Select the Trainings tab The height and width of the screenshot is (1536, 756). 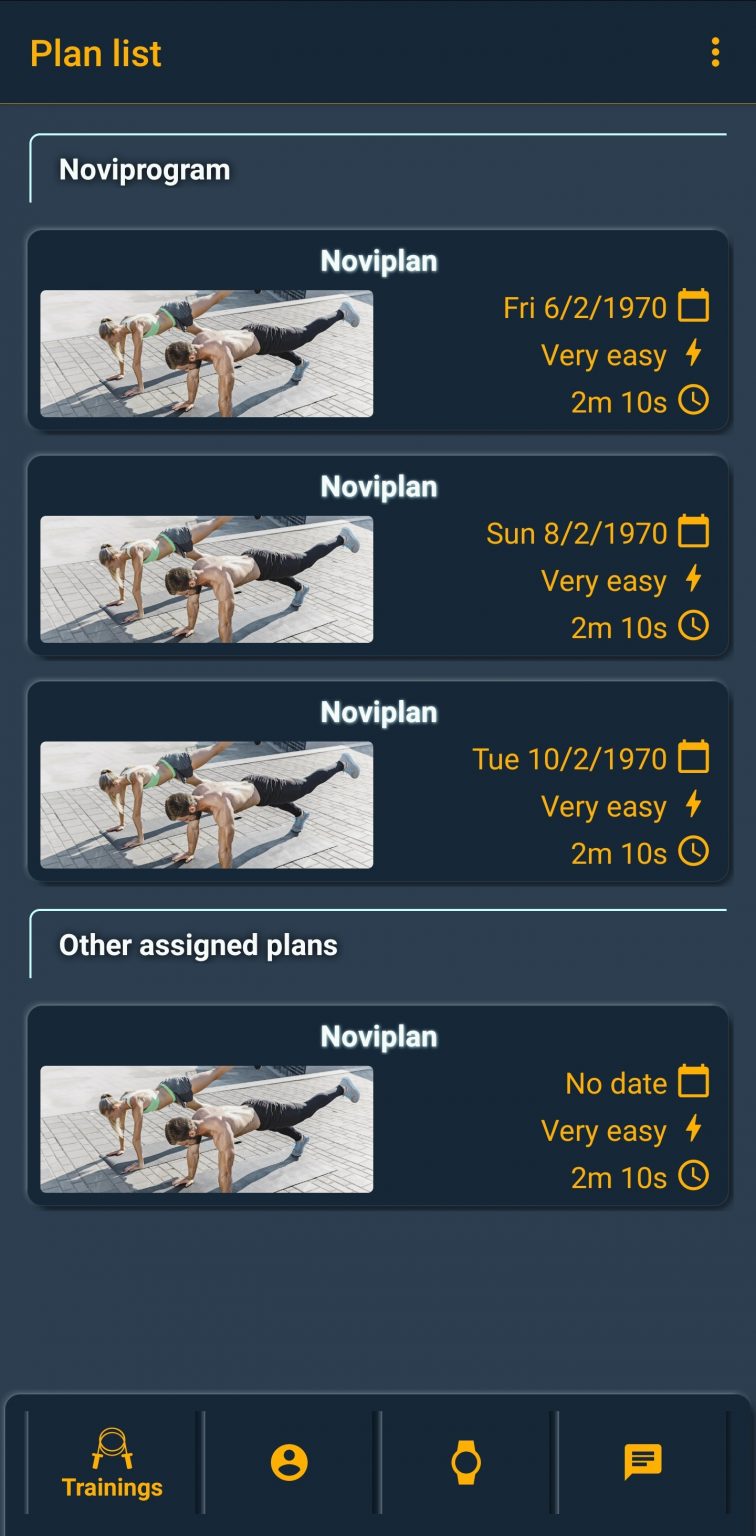coord(113,1462)
